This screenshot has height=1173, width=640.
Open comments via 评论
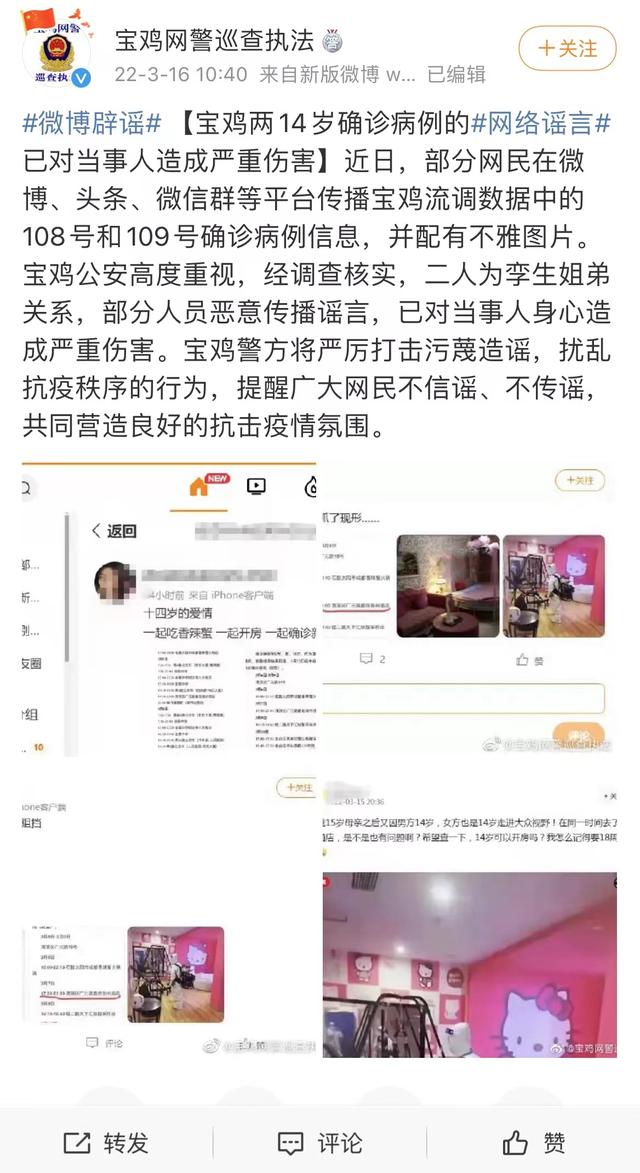320,1142
